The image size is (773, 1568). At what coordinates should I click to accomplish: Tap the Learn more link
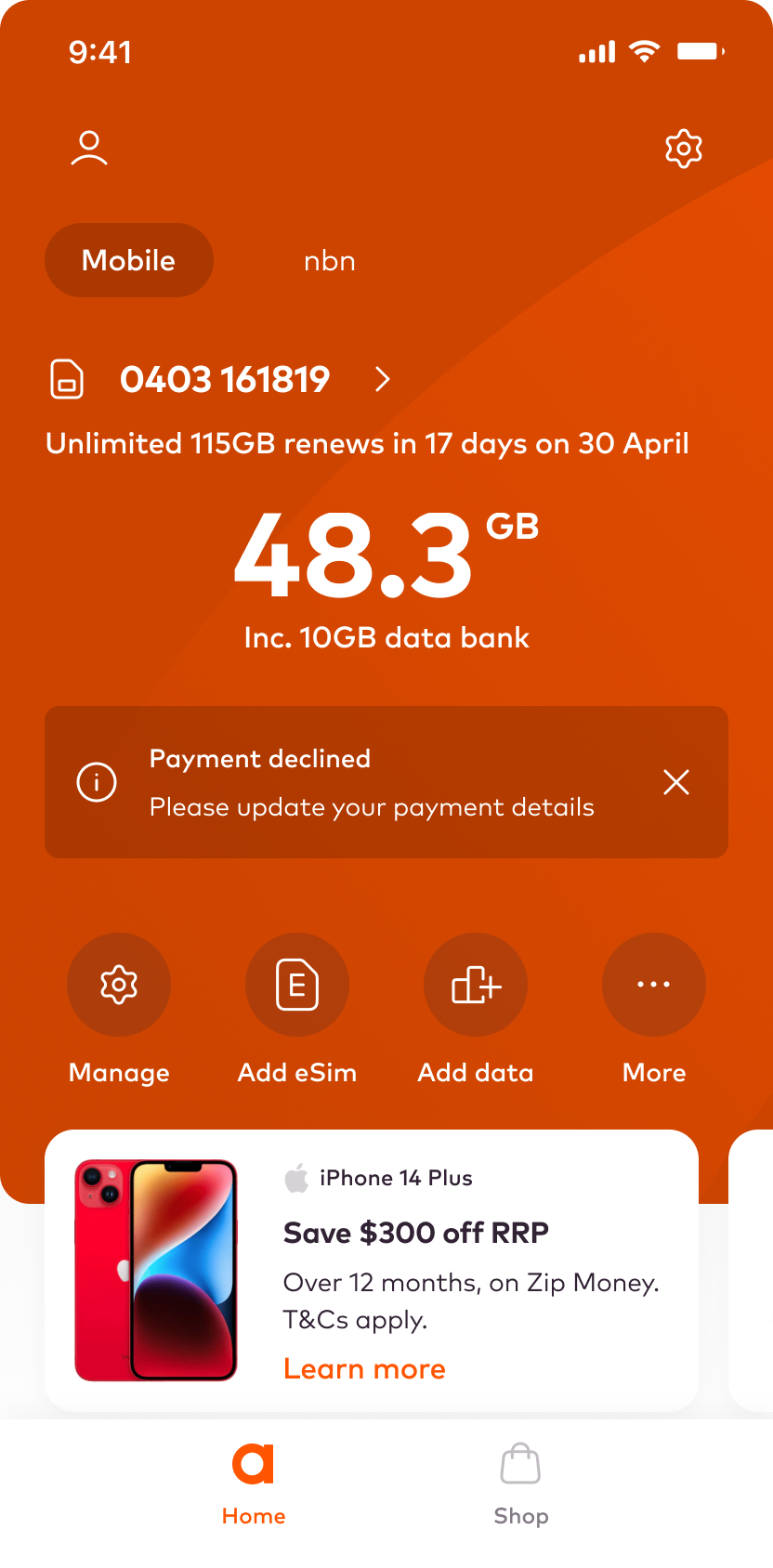click(364, 1369)
